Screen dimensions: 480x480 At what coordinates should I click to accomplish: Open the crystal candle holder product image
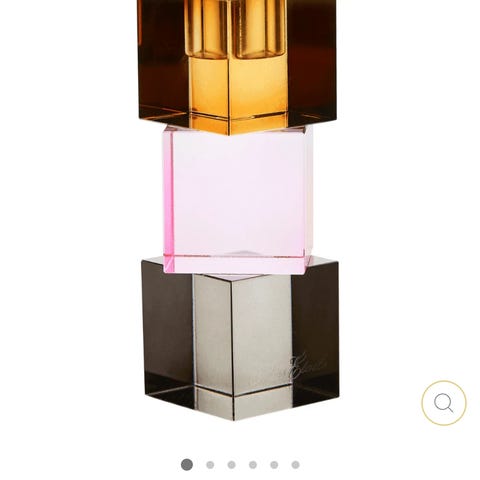[x=239, y=210]
